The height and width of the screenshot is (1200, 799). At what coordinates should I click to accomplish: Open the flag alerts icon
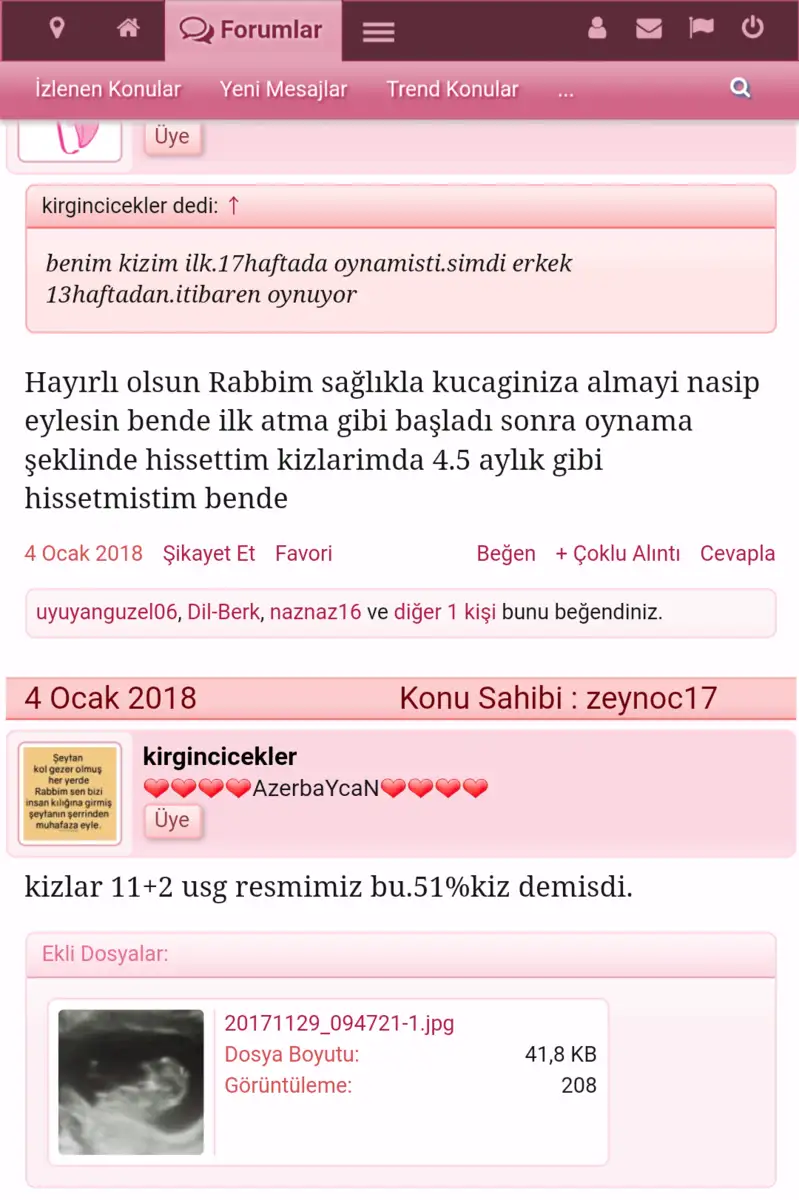[701, 29]
